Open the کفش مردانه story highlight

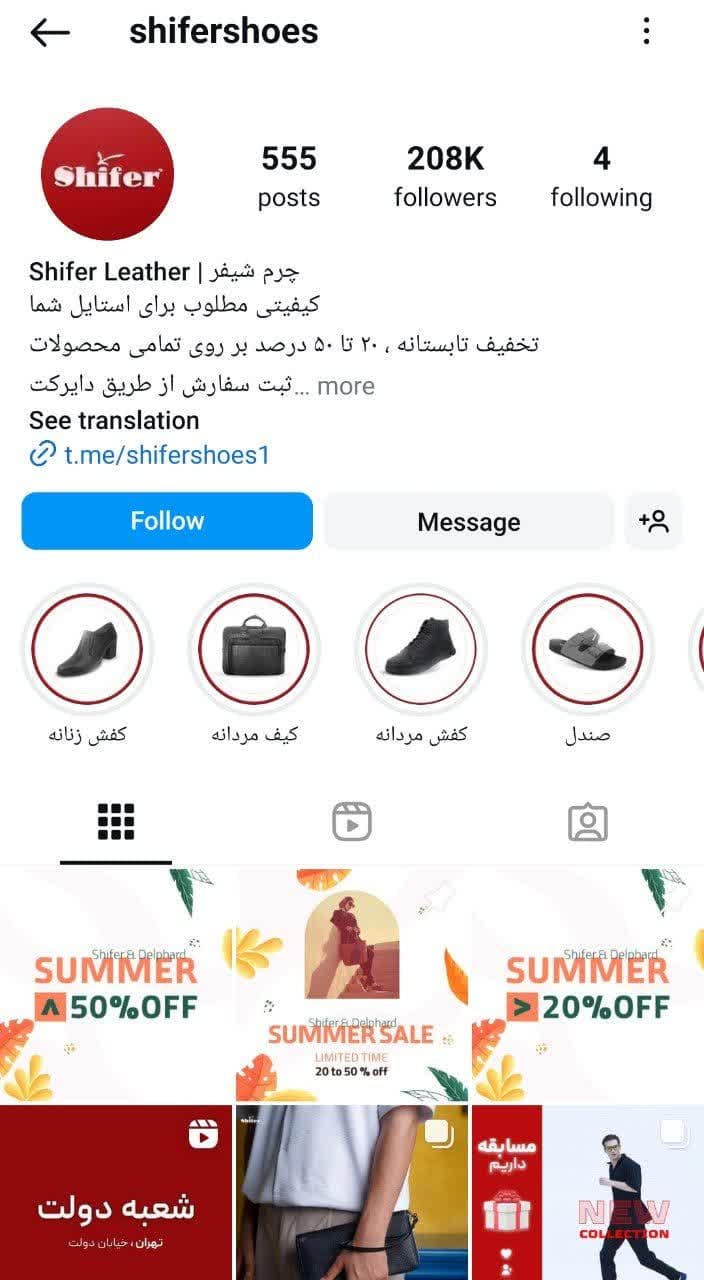point(421,648)
